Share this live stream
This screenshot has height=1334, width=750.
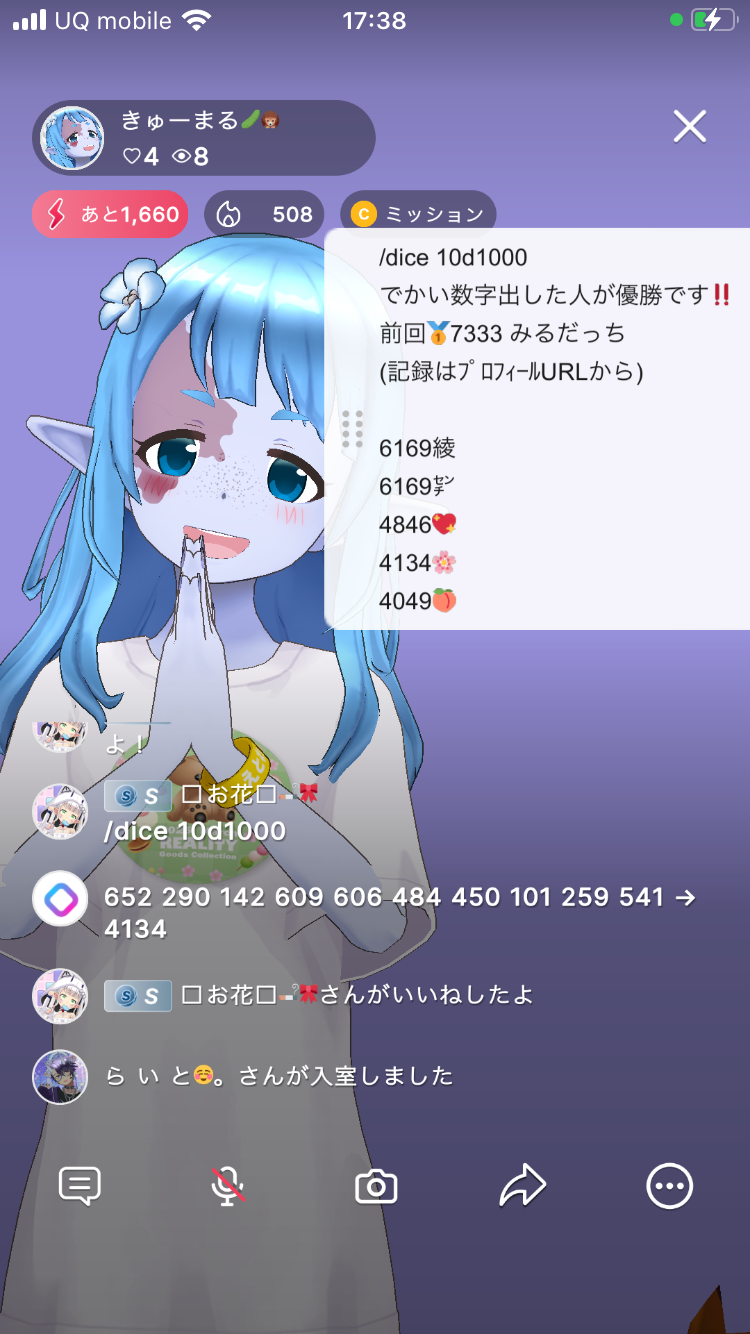click(522, 1187)
